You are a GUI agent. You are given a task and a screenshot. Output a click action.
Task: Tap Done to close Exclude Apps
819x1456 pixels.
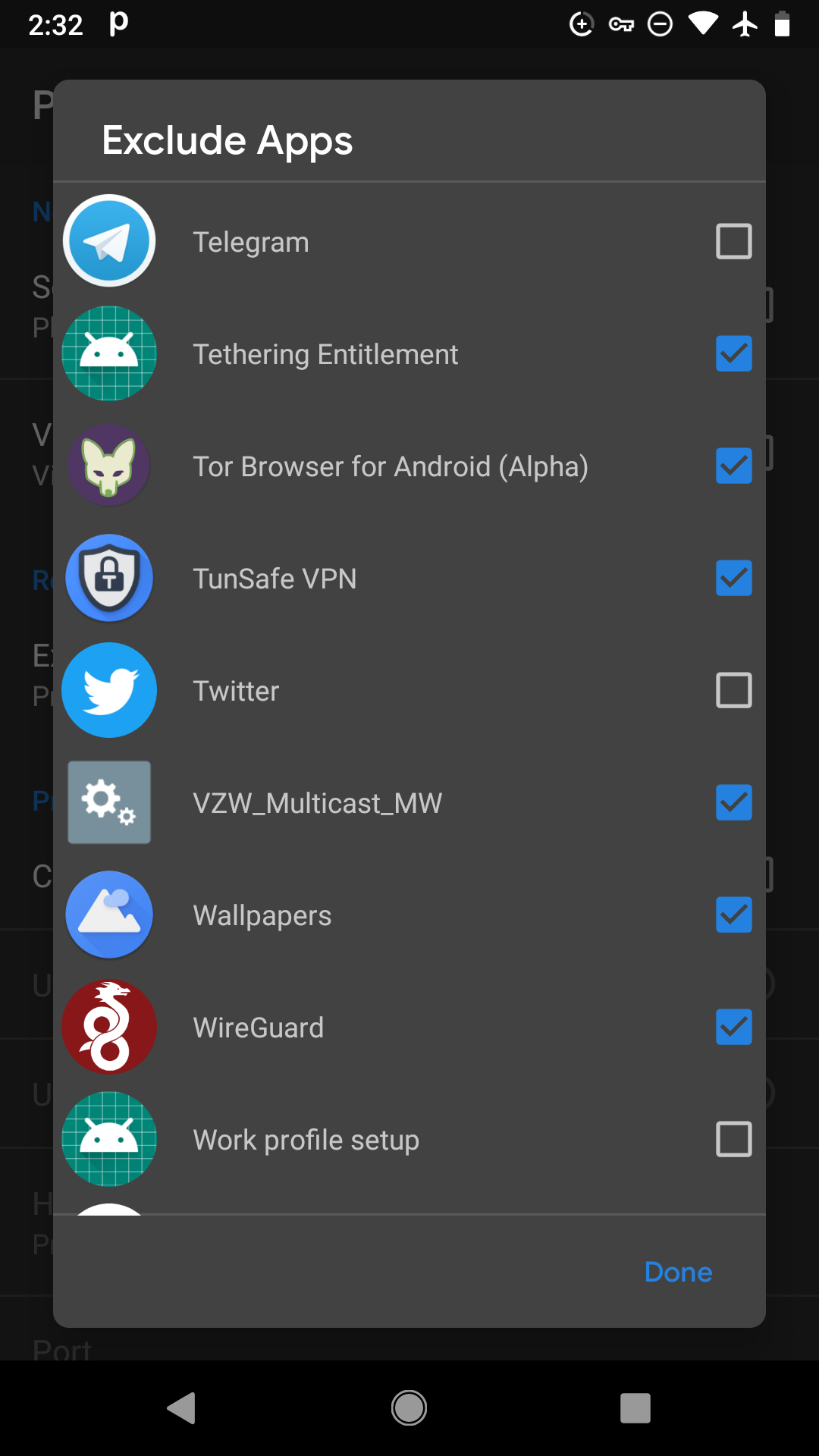click(x=678, y=1272)
